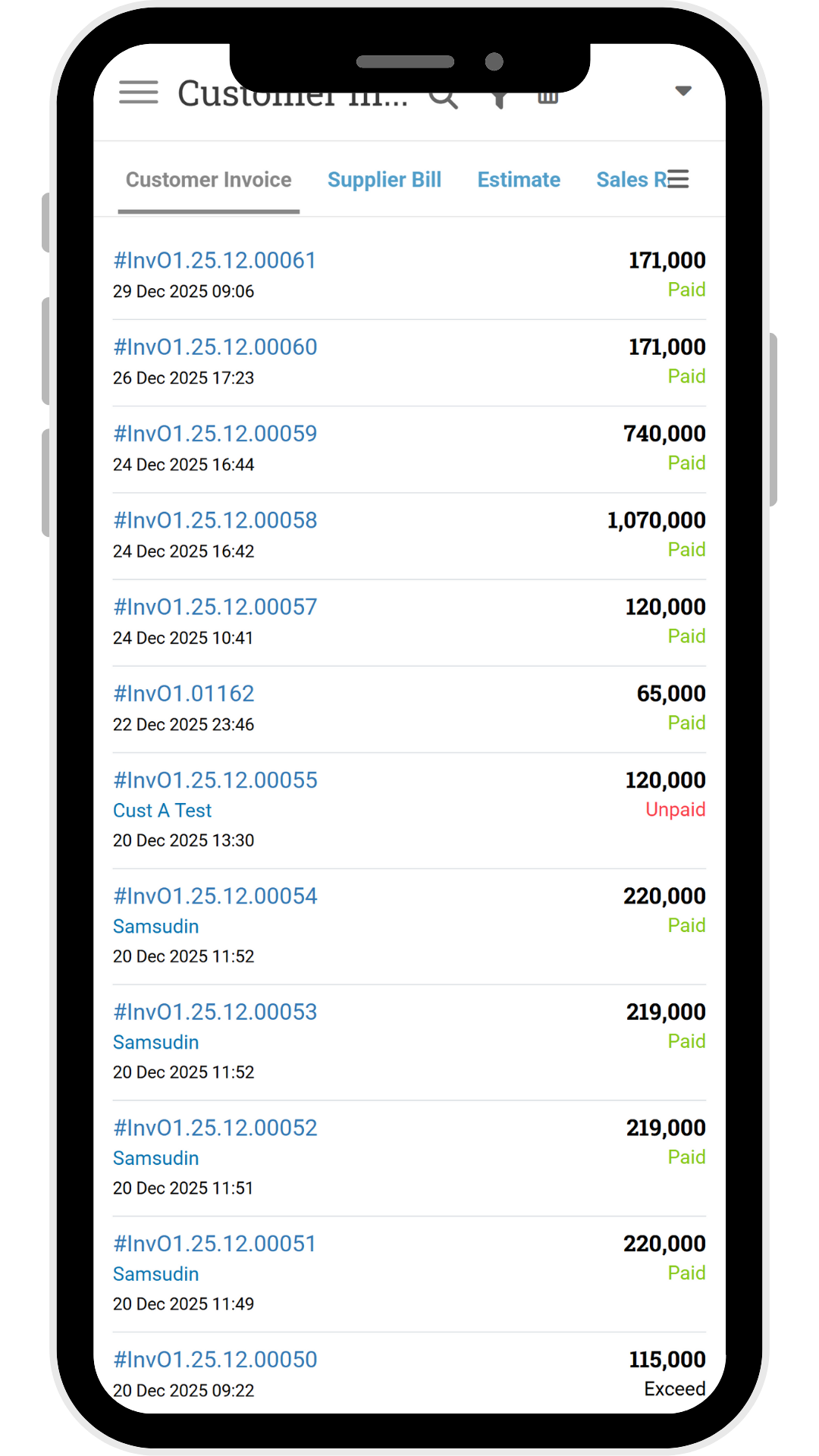
Task: Show the full tab list menu
Action: pyautogui.click(x=678, y=179)
